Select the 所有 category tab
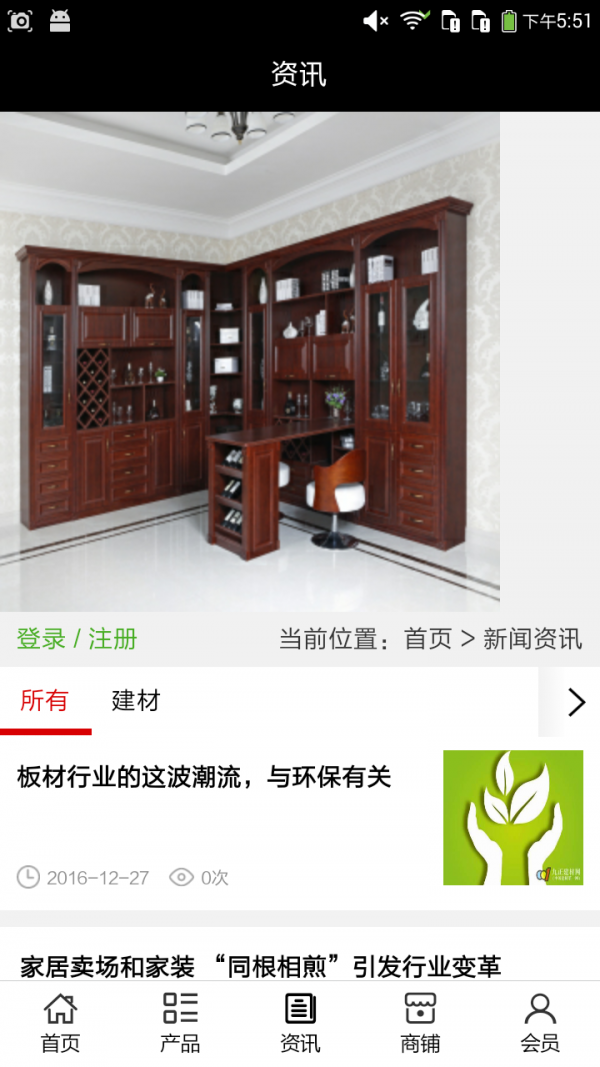The image size is (600, 1067). point(45,701)
